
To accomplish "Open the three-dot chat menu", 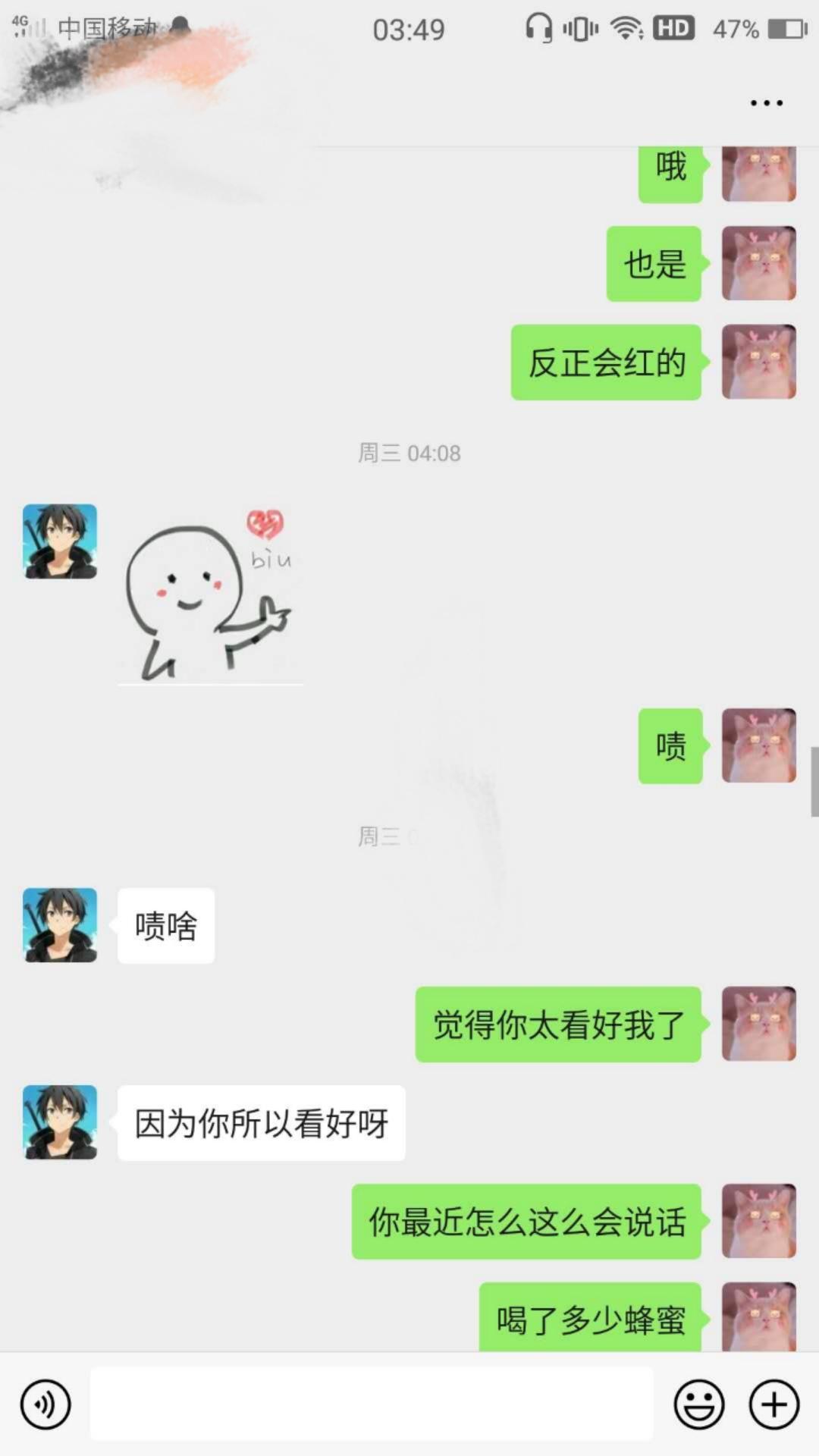I will coord(766,103).
